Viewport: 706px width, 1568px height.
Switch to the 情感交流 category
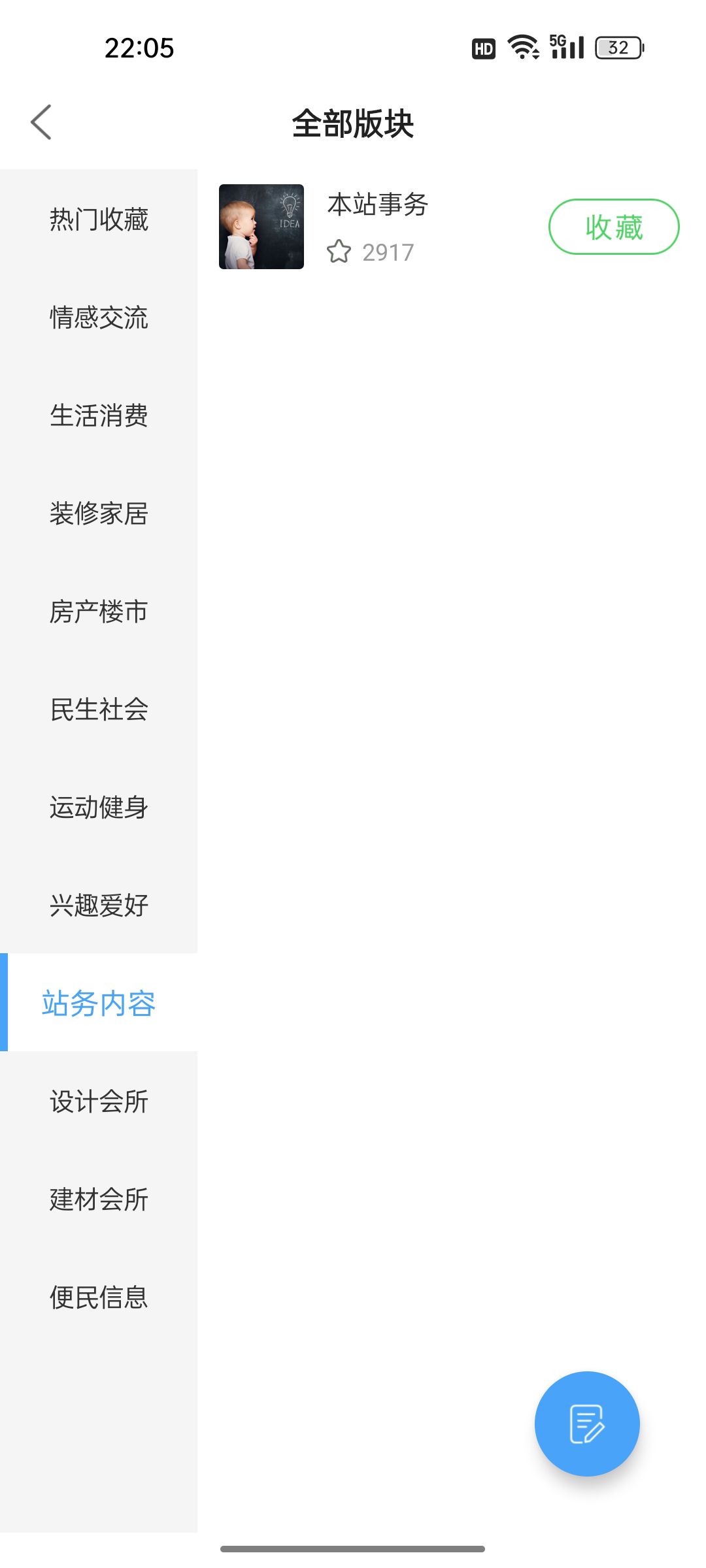pos(99,318)
